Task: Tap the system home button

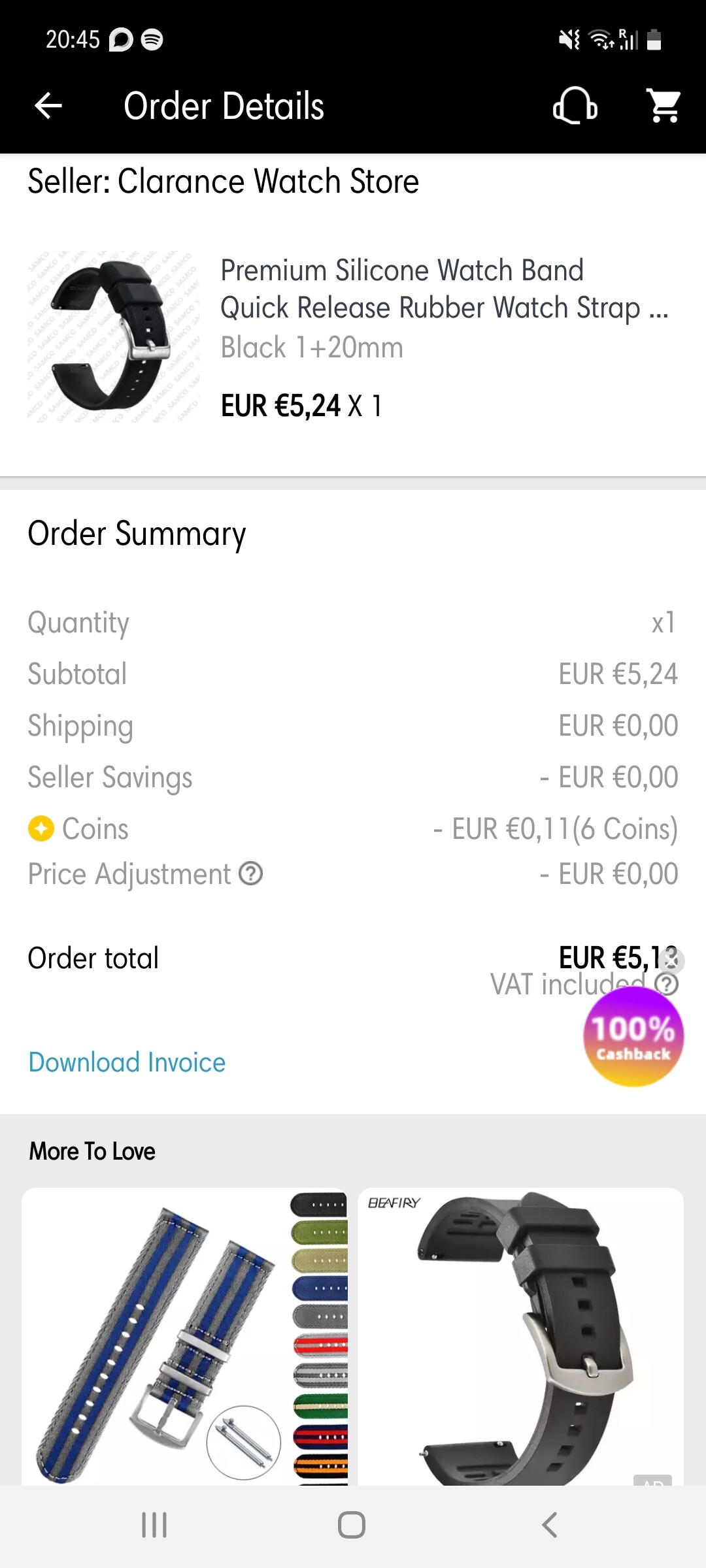Action: click(x=352, y=1525)
